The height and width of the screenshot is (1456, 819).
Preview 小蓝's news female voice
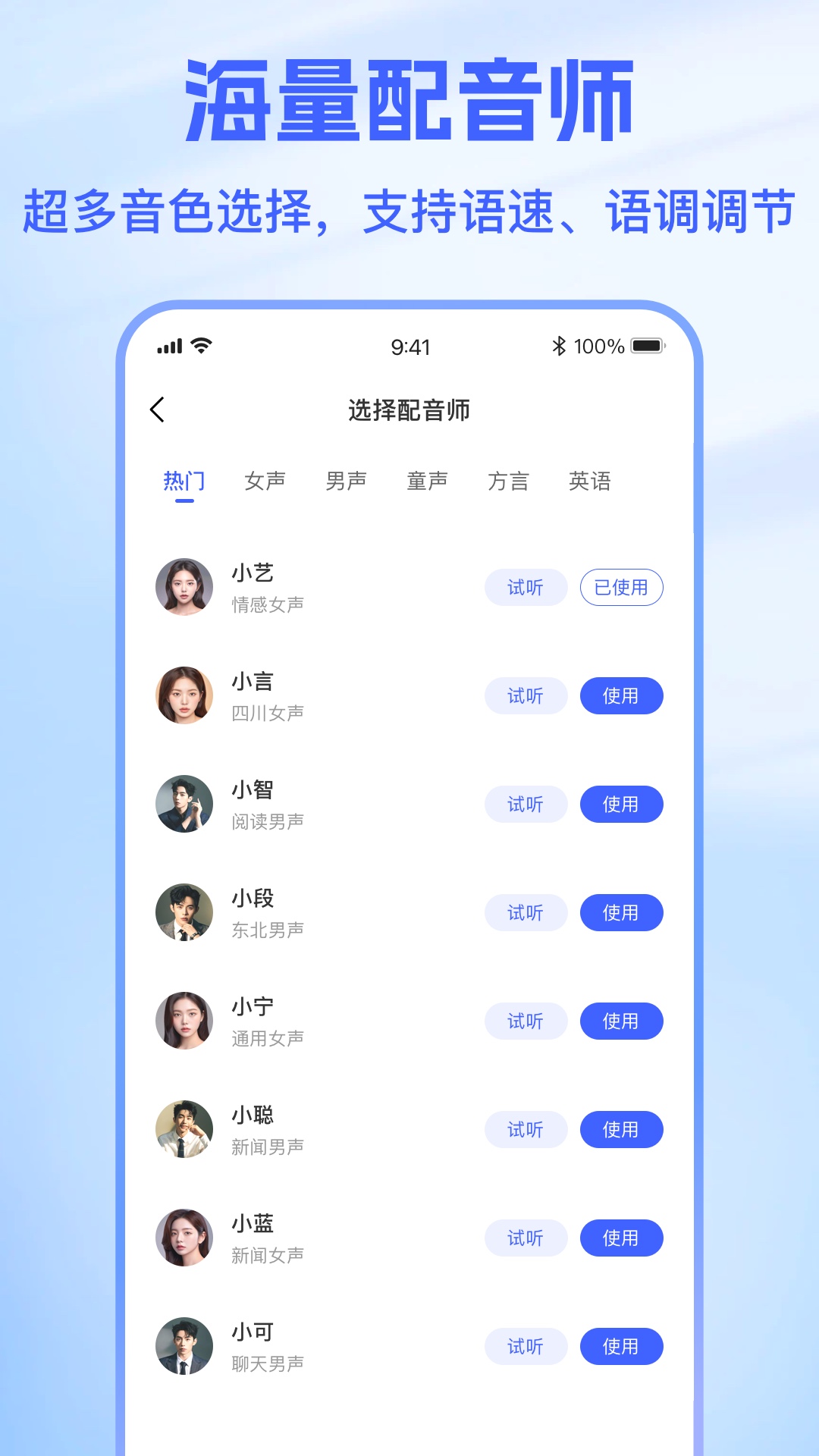pyautogui.click(x=526, y=1238)
